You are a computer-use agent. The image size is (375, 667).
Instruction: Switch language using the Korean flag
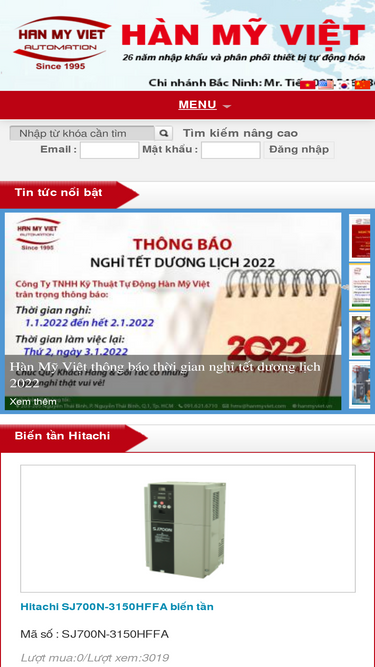(344, 85)
